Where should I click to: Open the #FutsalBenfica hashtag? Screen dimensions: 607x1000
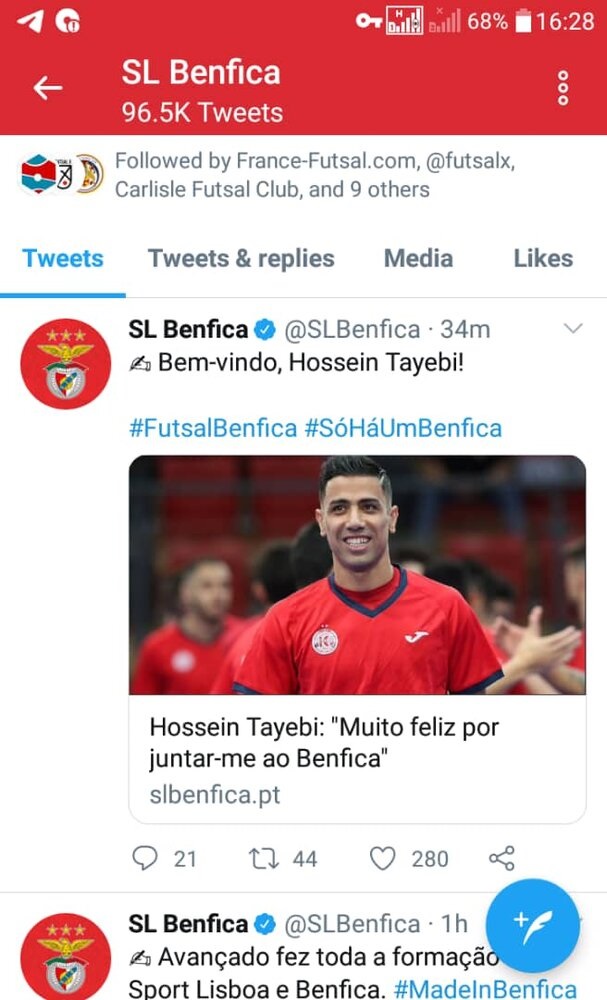[x=213, y=428]
